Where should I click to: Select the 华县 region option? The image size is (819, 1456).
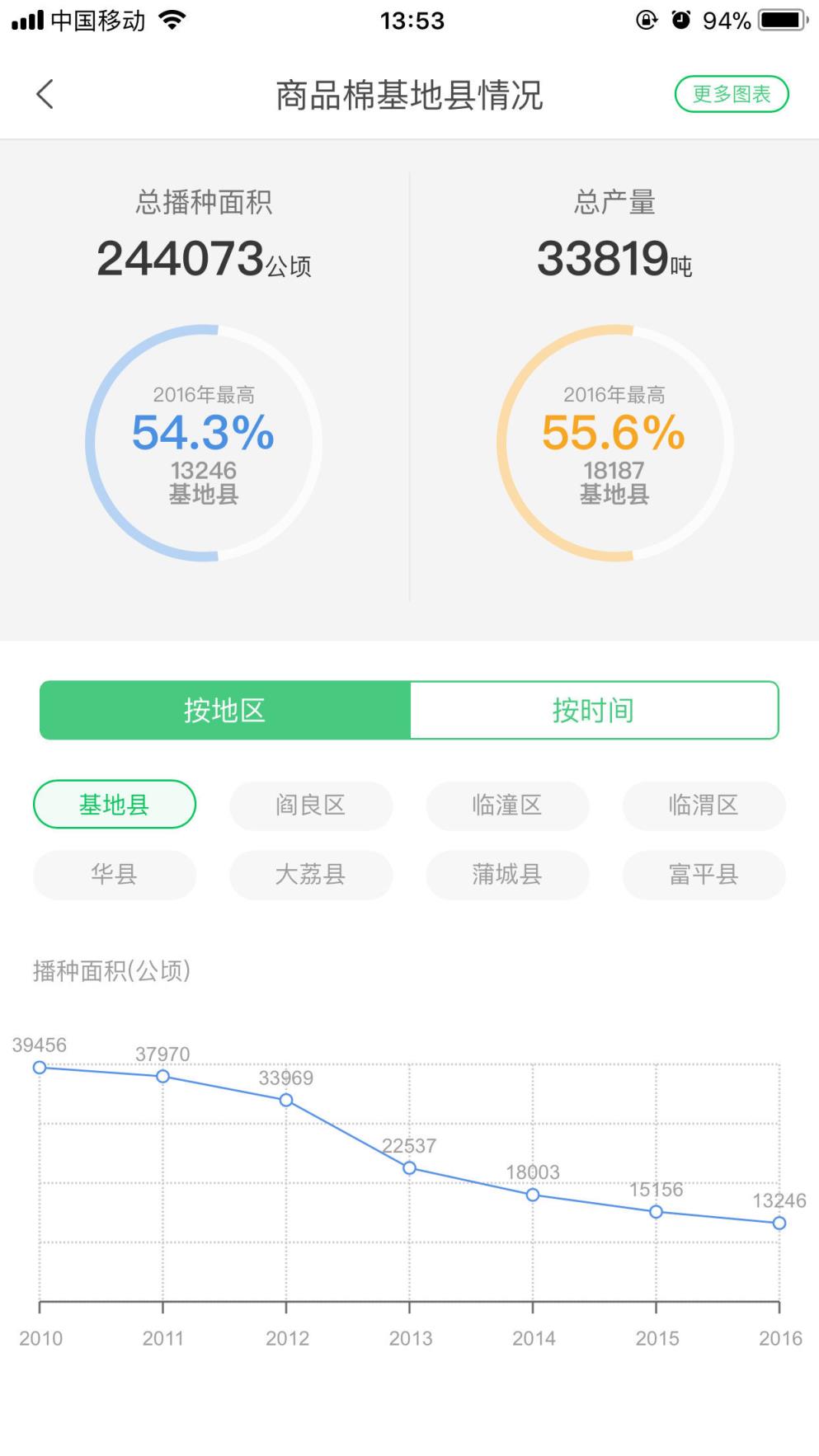(x=114, y=876)
